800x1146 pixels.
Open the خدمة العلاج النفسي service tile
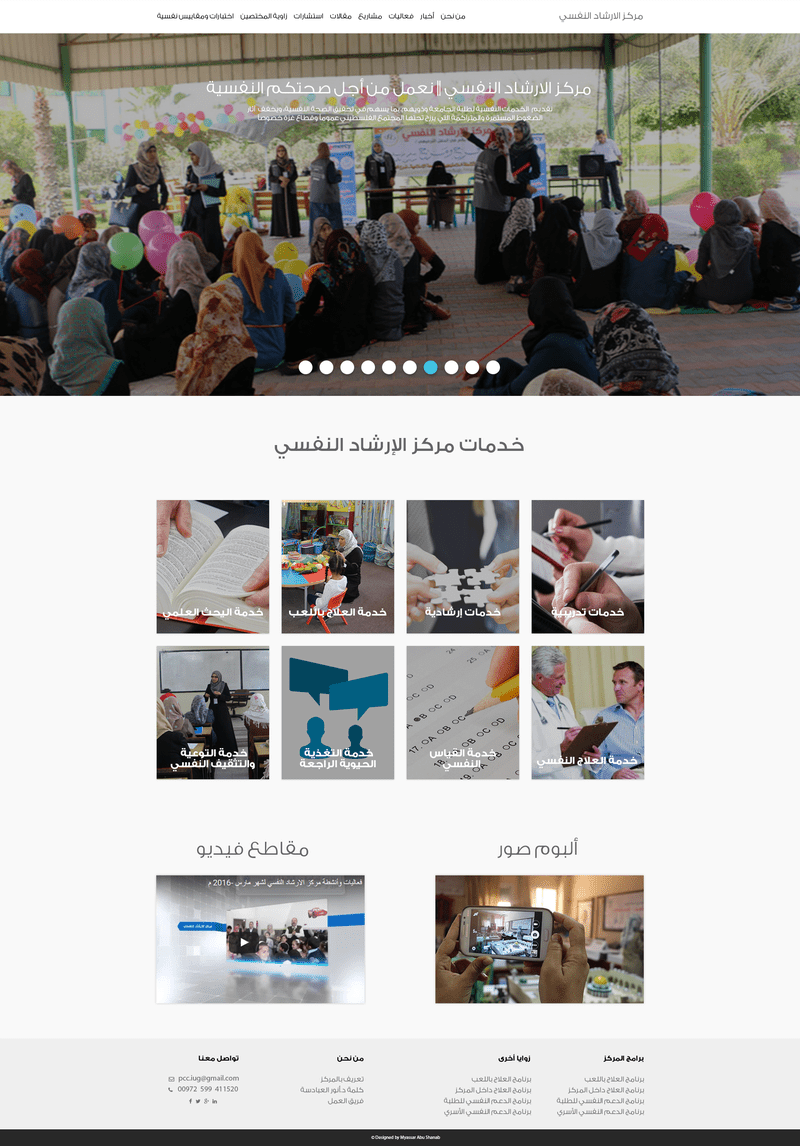(x=587, y=712)
